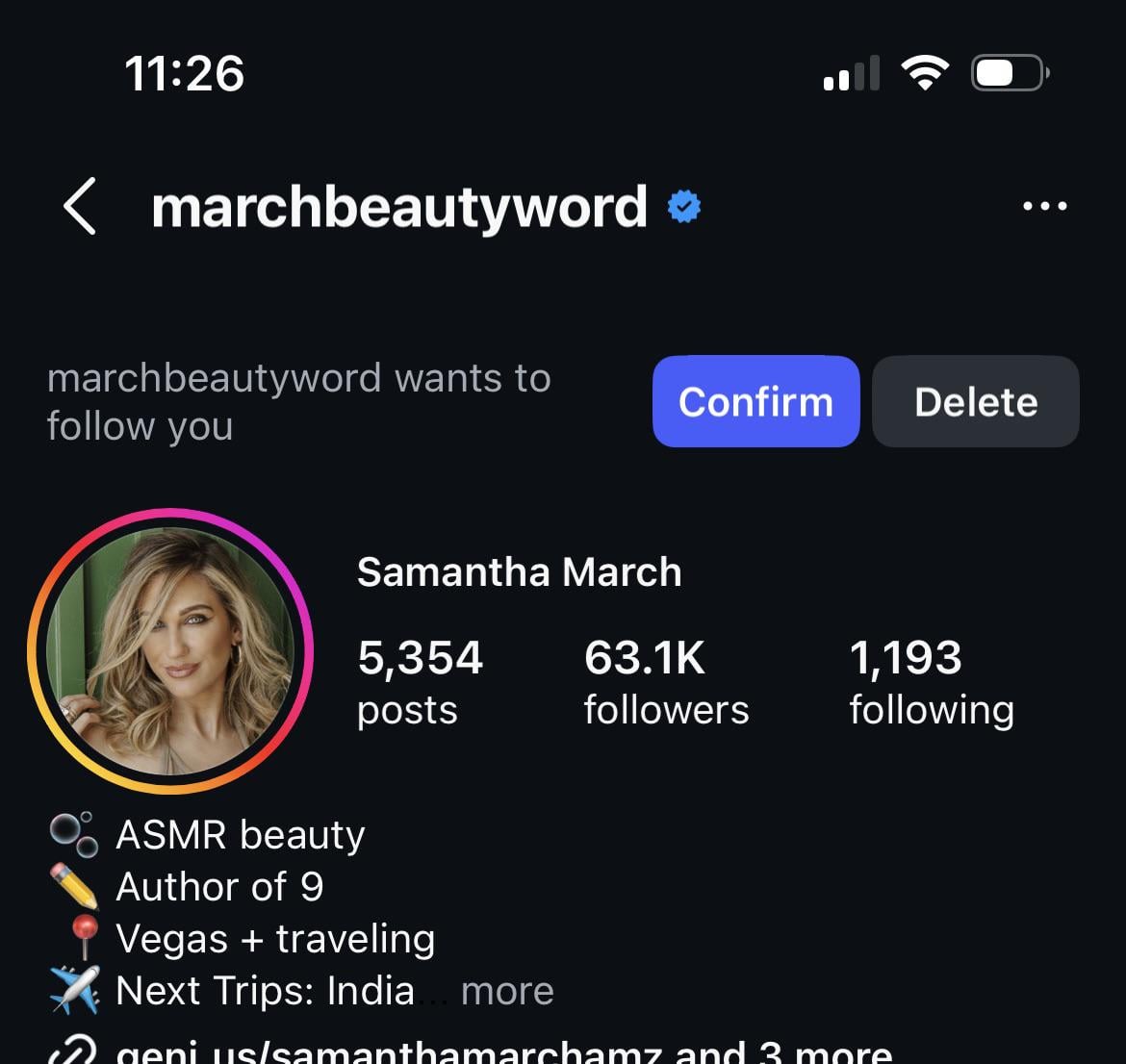Open the 63.1K followers list
Screen dimensions: 1126x1064
pyautogui.click(x=665, y=682)
